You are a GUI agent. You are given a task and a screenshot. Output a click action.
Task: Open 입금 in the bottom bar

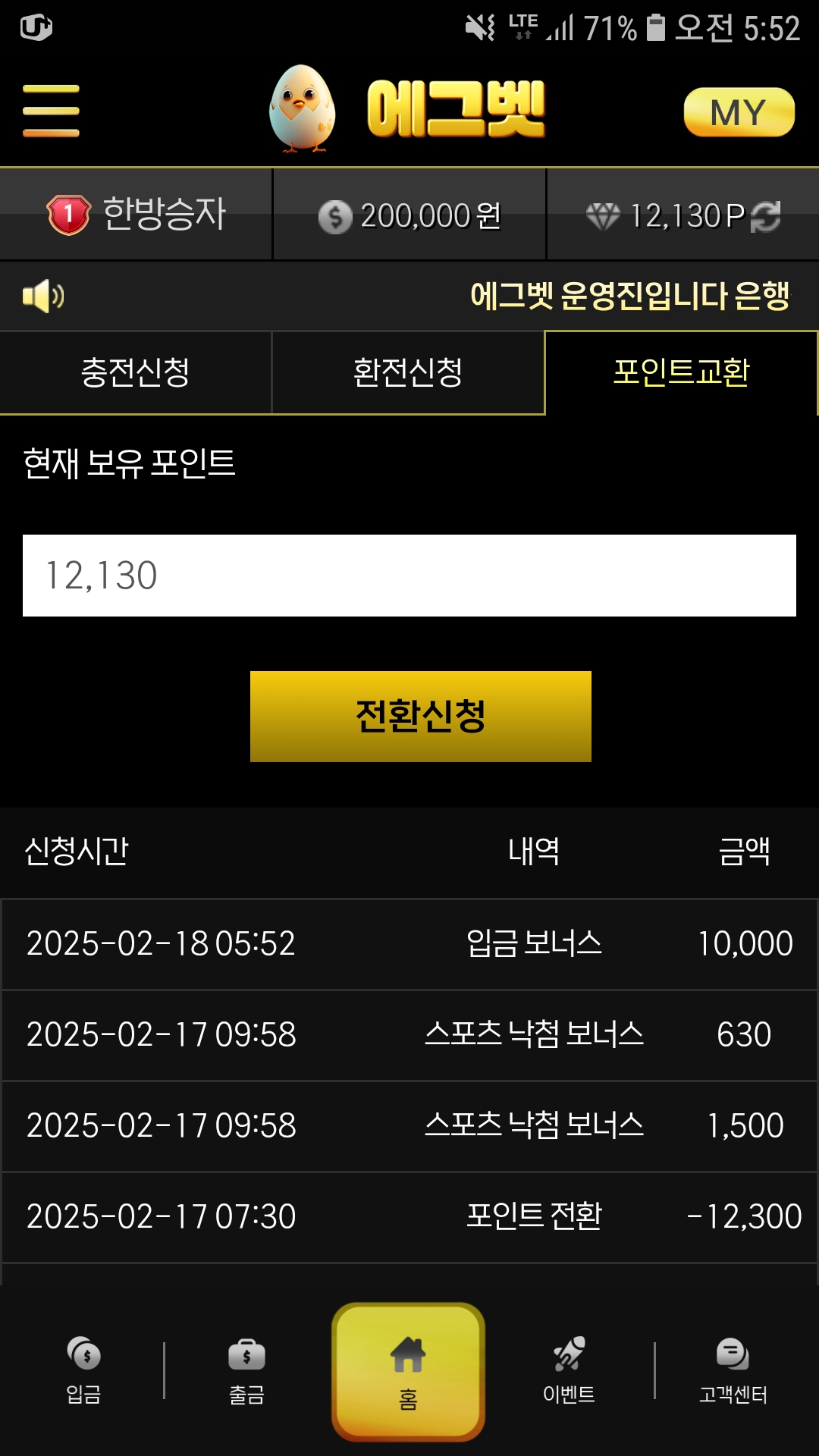[x=83, y=1371]
